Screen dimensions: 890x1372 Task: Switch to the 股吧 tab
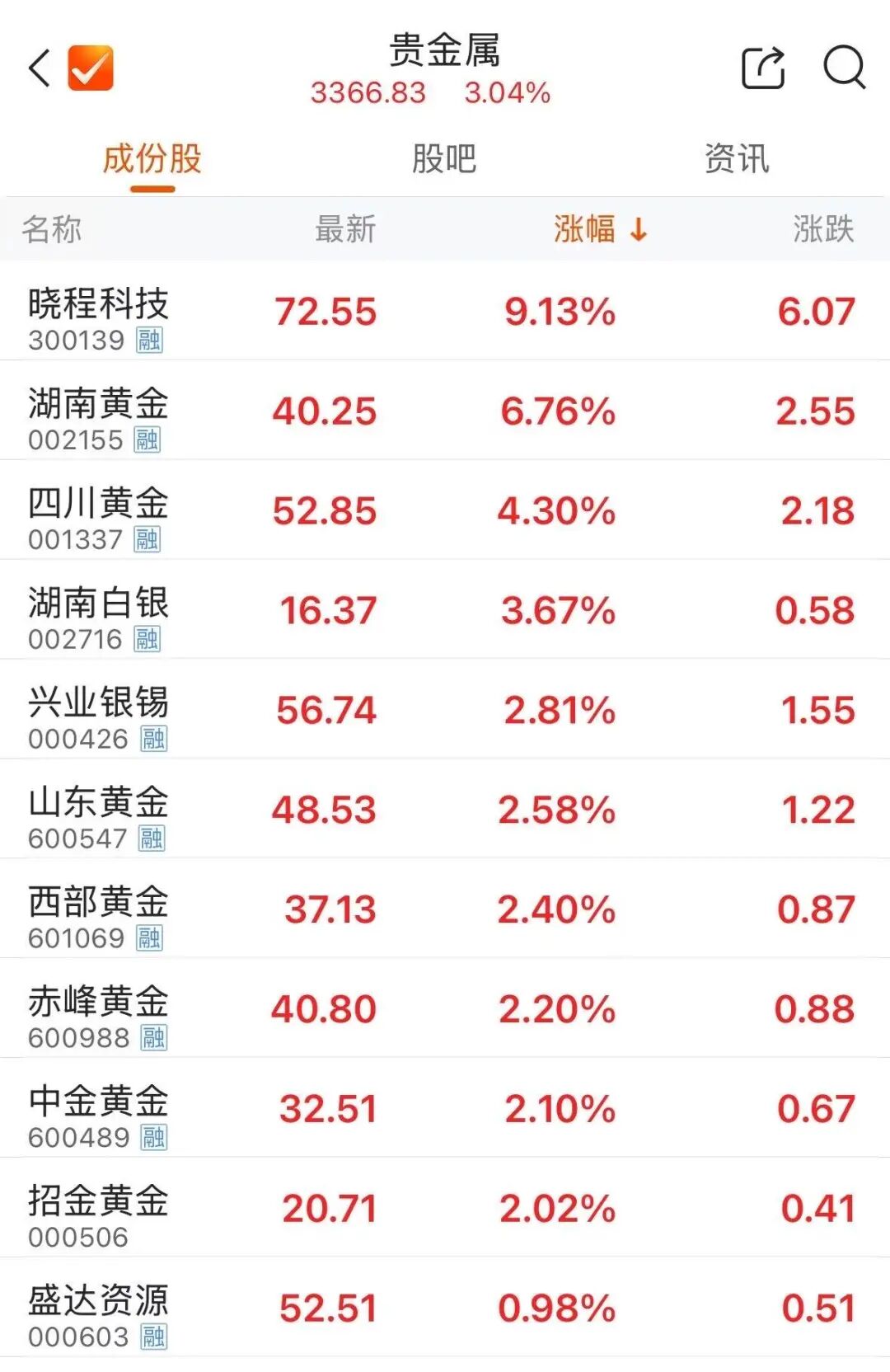[x=444, y=158]
